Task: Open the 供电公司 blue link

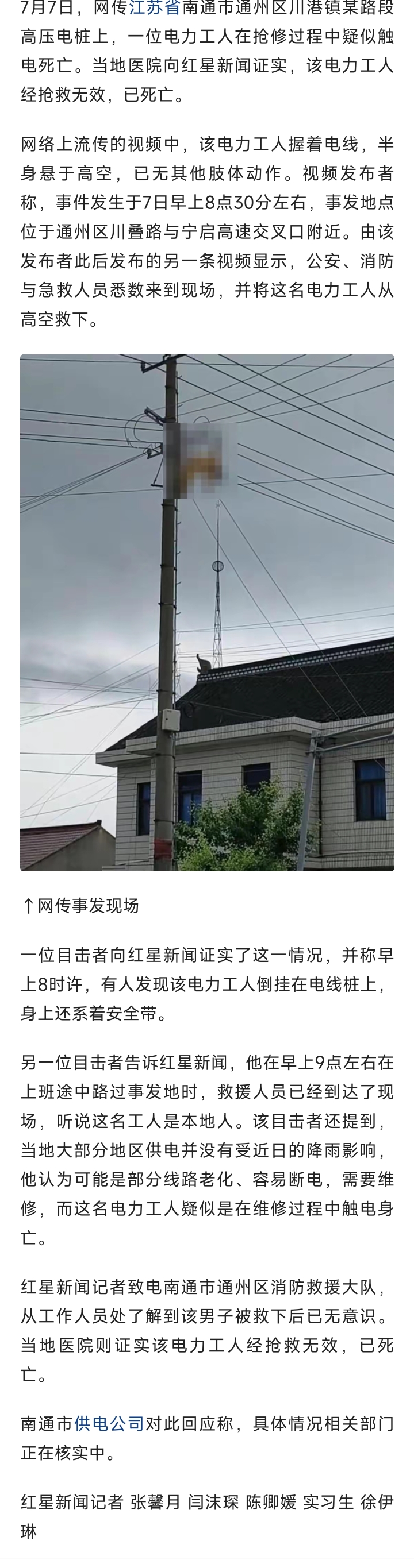Action: (109, 1424)
